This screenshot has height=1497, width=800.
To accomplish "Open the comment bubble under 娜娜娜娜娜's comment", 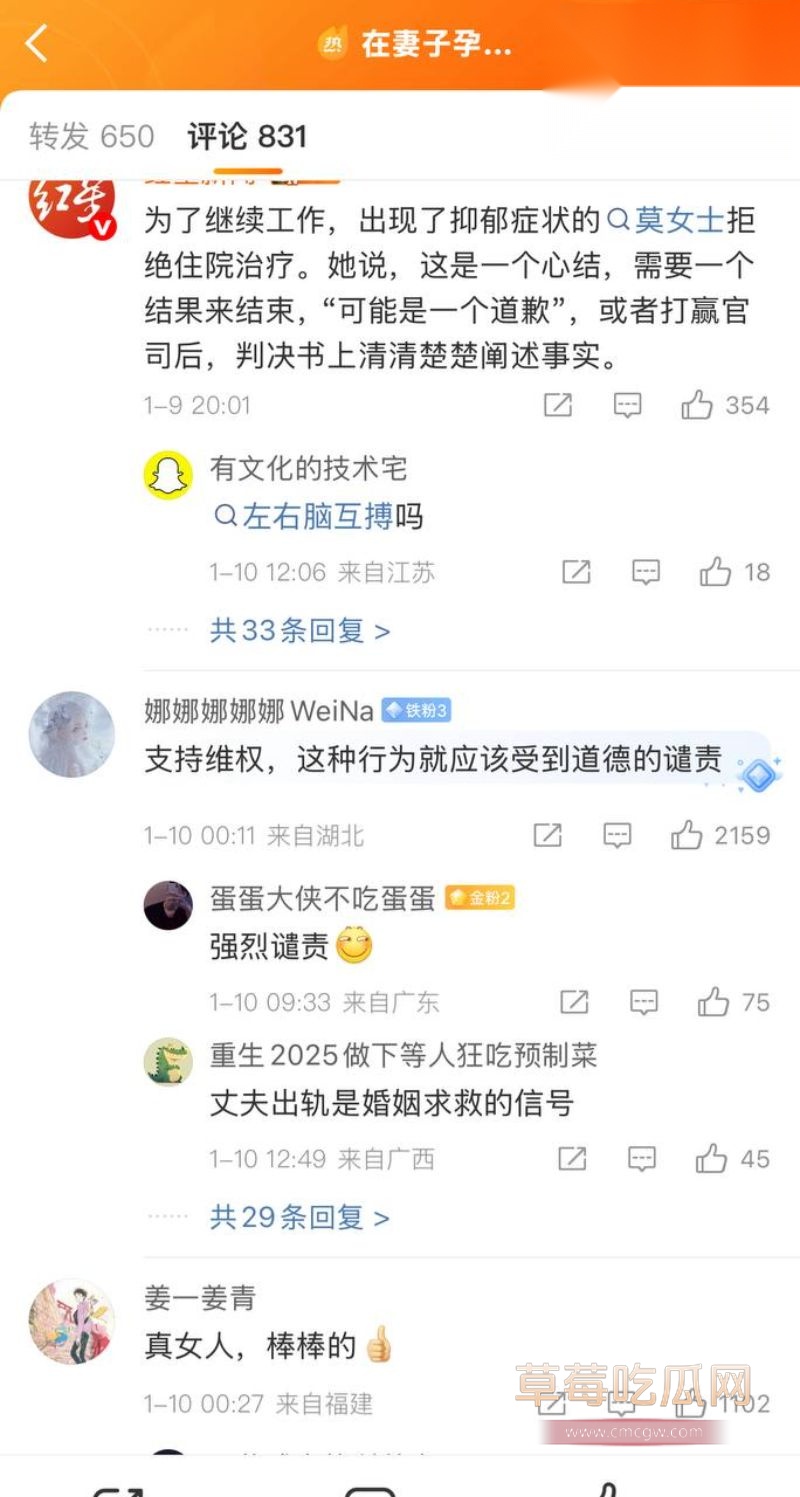I will (x=617, y=835).
